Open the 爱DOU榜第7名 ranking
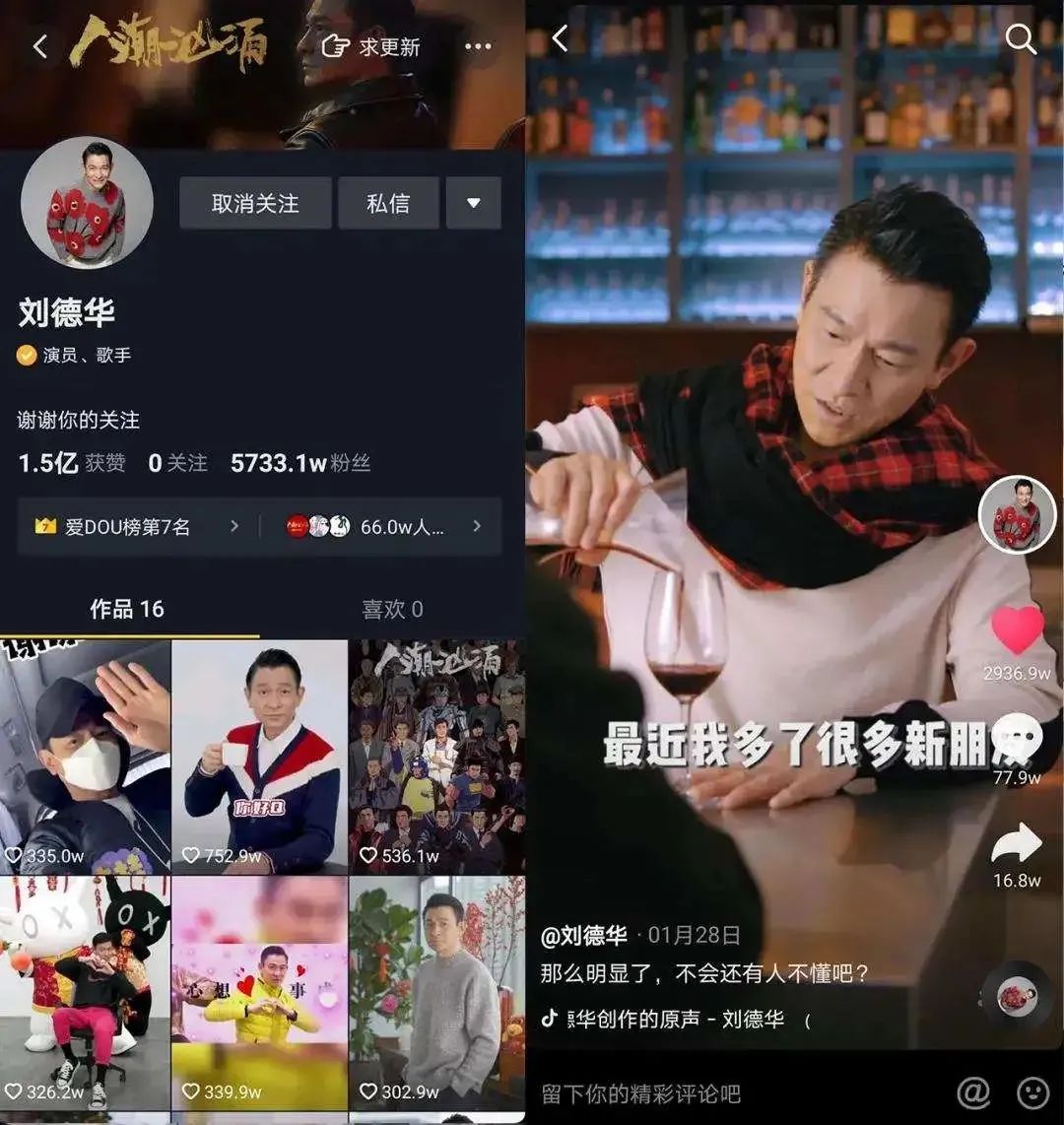 [x=138, y=527]
